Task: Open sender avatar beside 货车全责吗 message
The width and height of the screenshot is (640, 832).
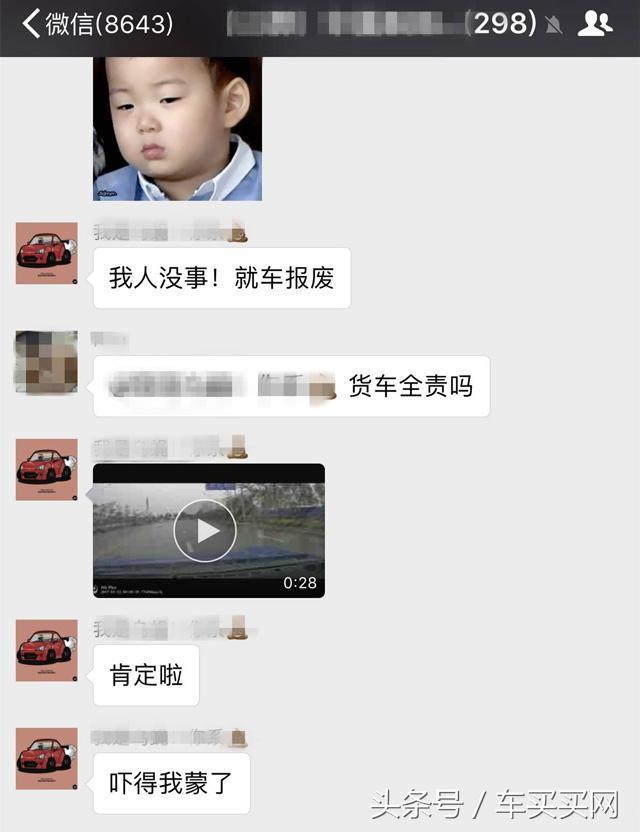Action: click(46, 362)
